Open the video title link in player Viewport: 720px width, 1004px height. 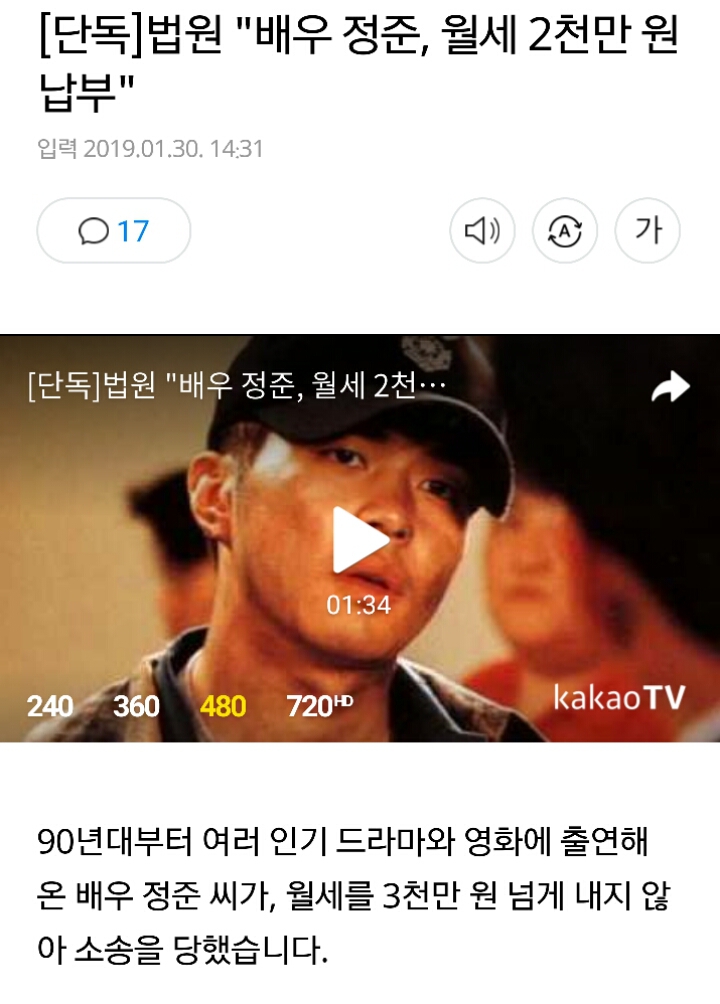(x=236, y=386)
